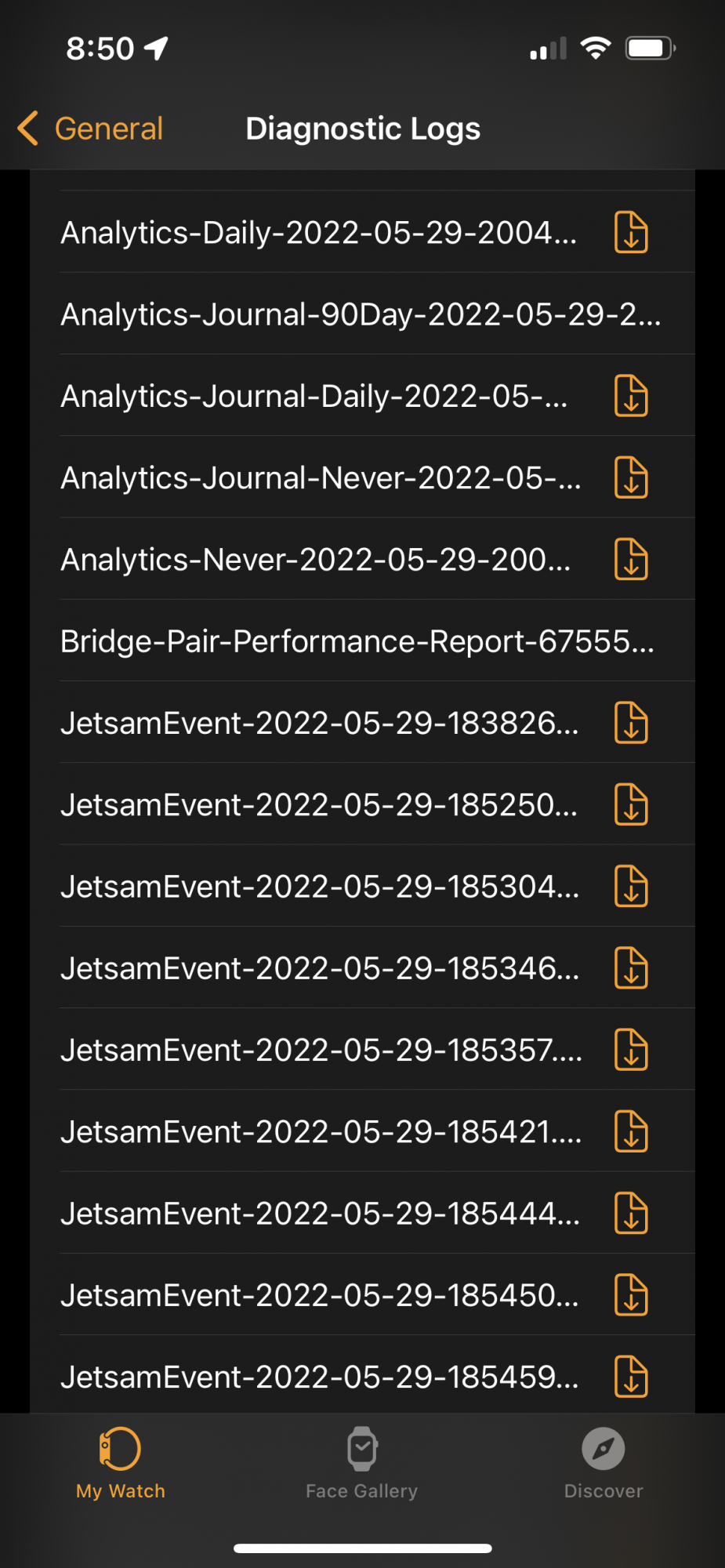The width and height of the screenshot is (725, 1568).
Task: Download the Analytics-Journal-Never log
Action: click(x=631, y=478)
